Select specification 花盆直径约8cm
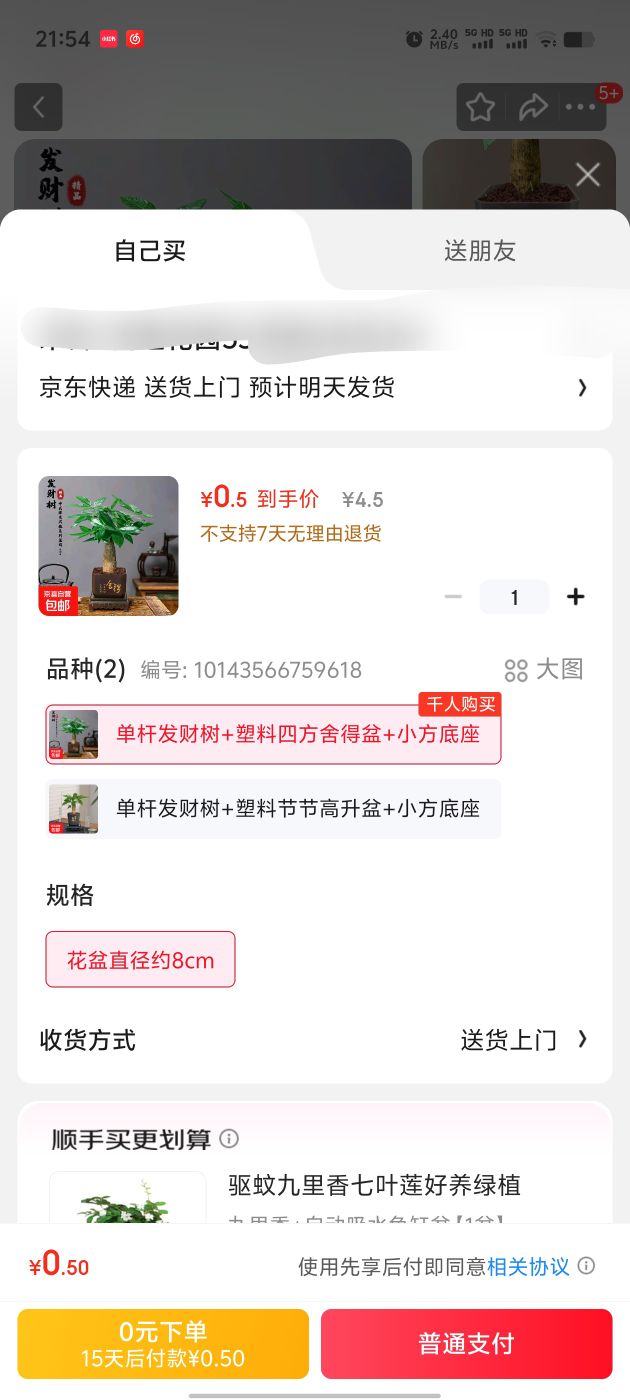 click(140, 960)
